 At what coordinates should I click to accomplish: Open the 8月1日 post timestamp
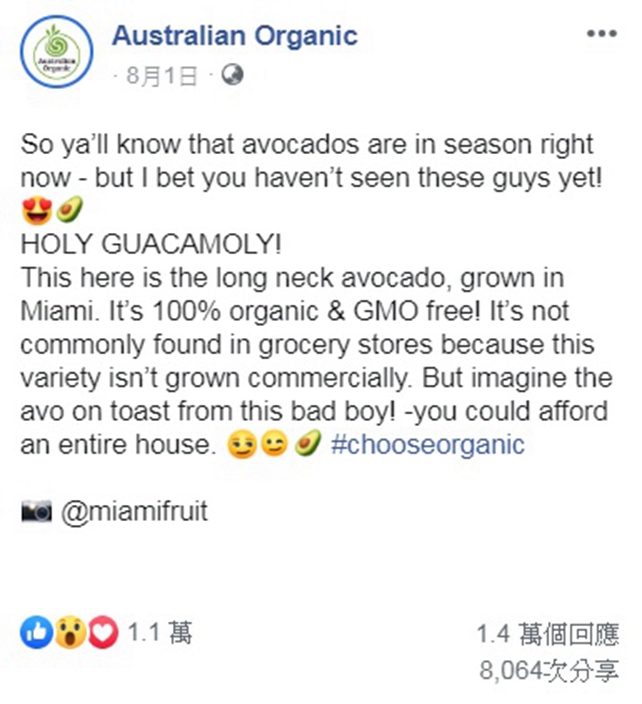163,76
